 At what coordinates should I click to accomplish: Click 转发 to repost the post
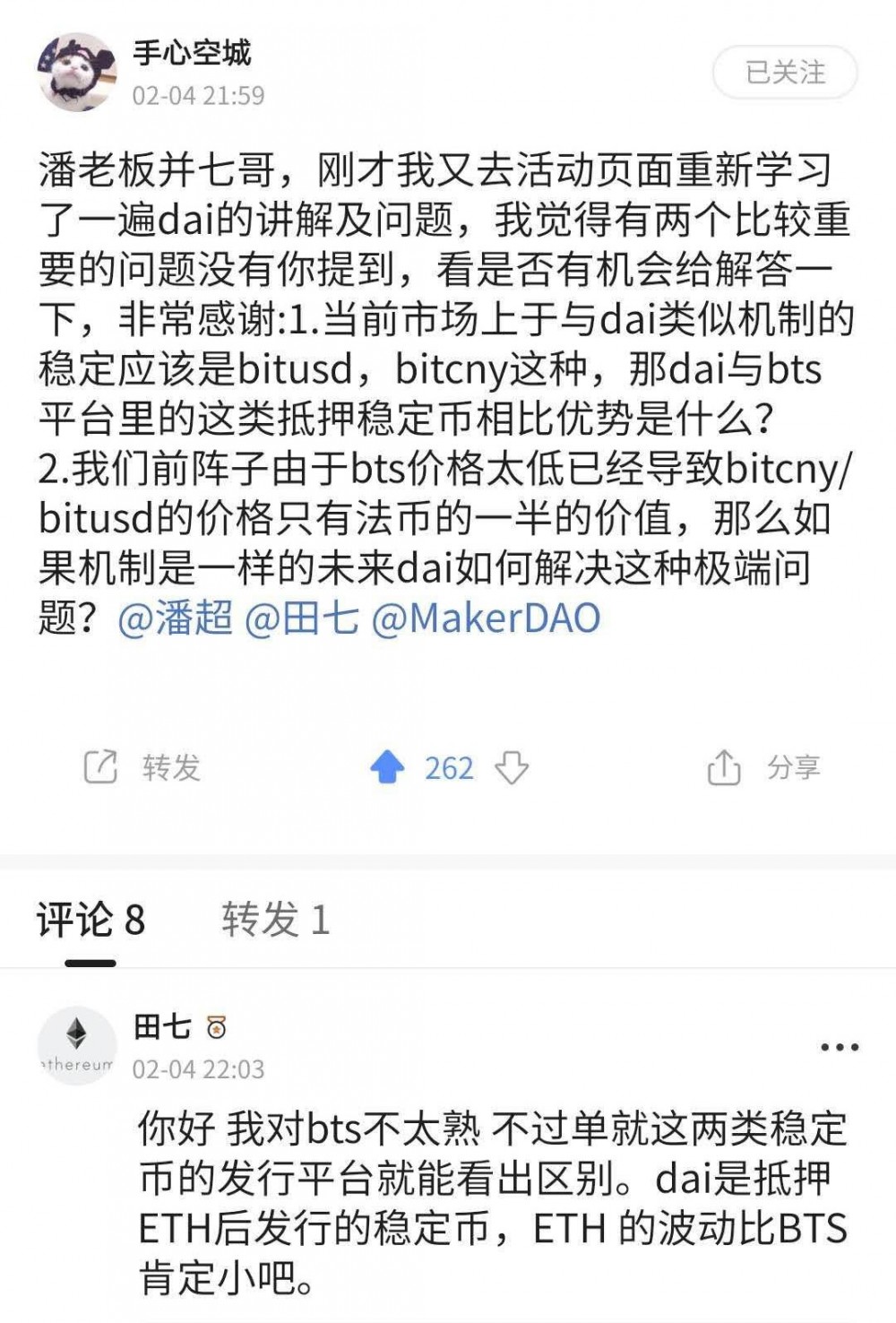click(x=169, y=767)
